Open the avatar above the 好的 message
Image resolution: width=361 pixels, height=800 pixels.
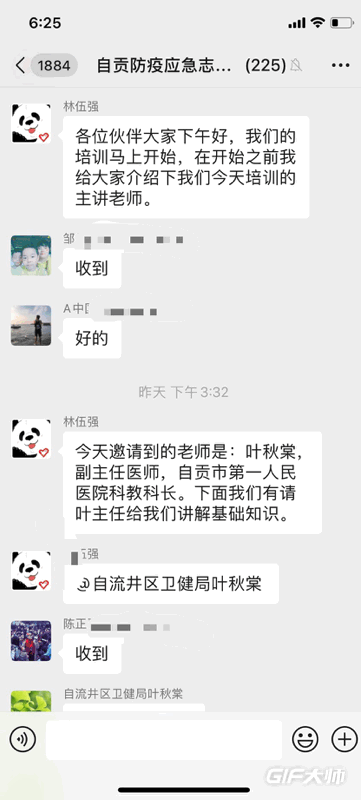31,326
